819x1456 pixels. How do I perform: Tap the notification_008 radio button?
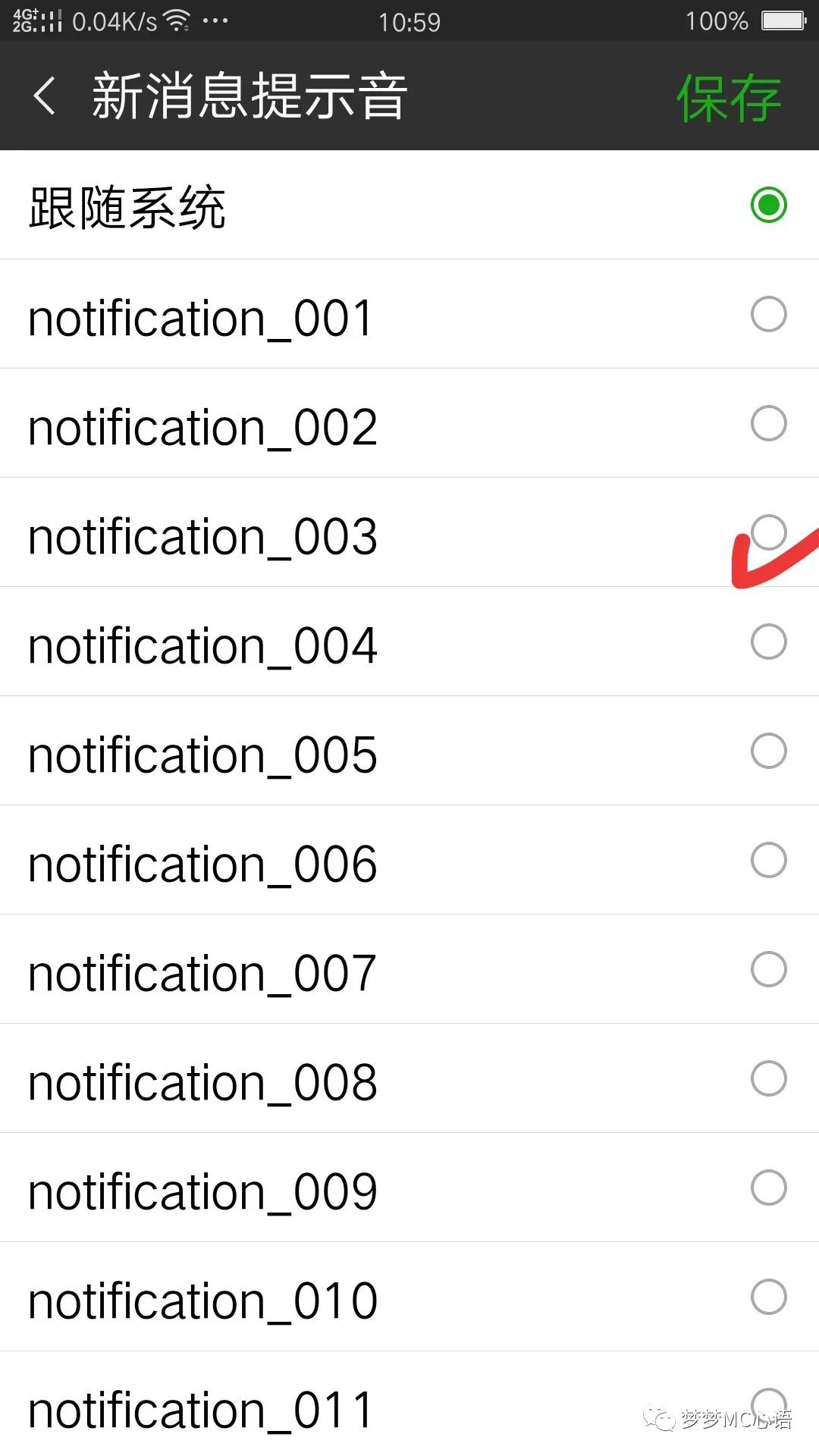pyautogui.click(x=768, y=1078)
